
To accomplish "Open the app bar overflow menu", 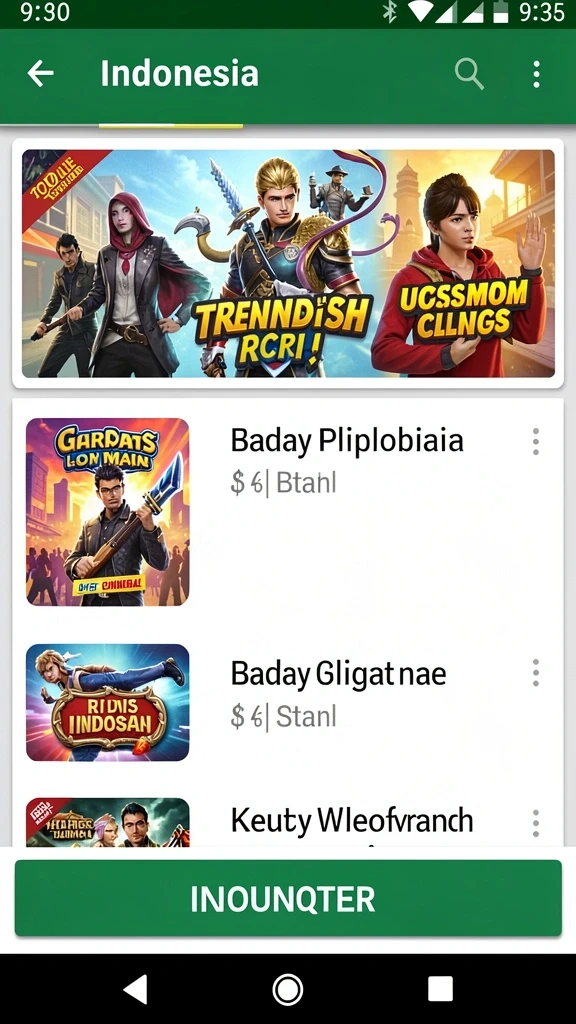I will (x=536, y=74).
